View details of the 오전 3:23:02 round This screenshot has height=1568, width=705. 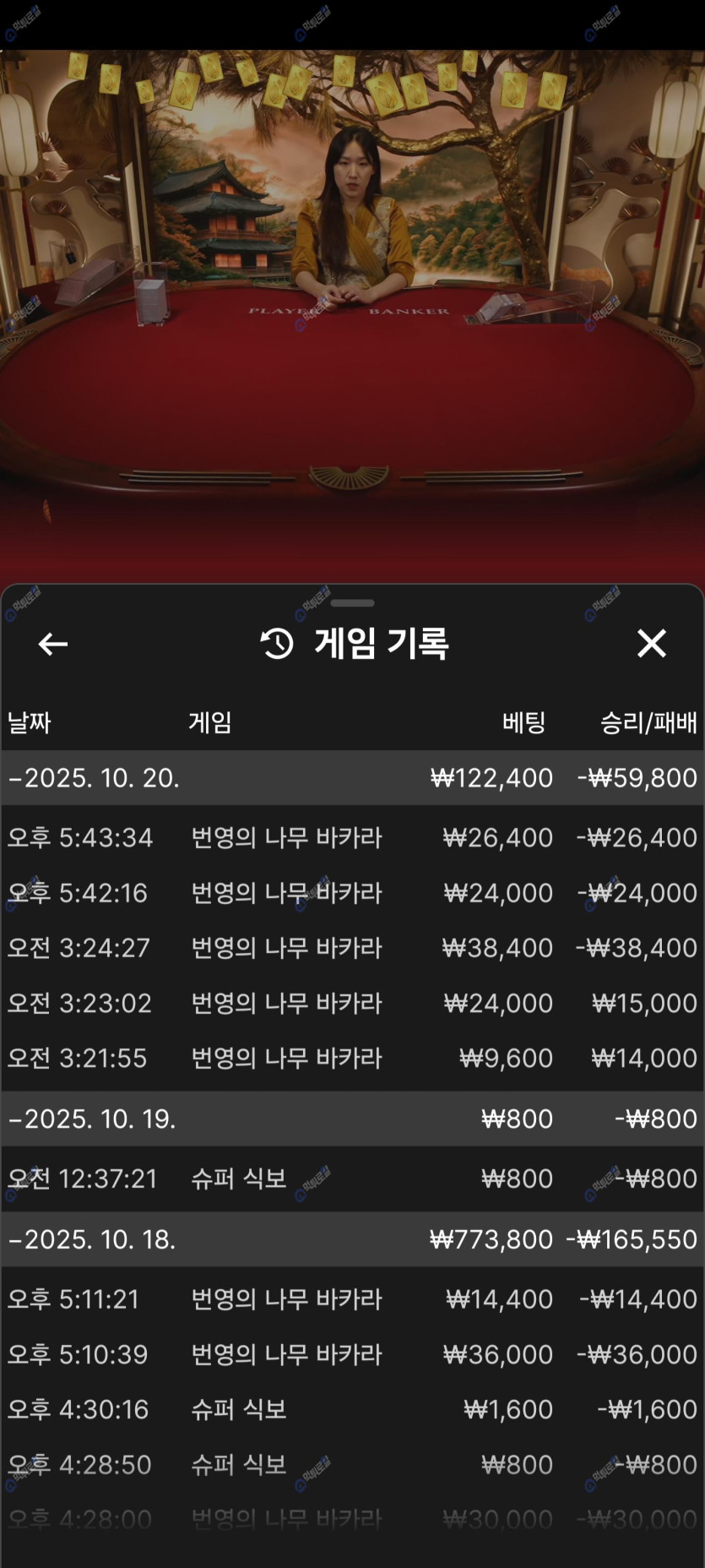click(x=352, y=1003)
